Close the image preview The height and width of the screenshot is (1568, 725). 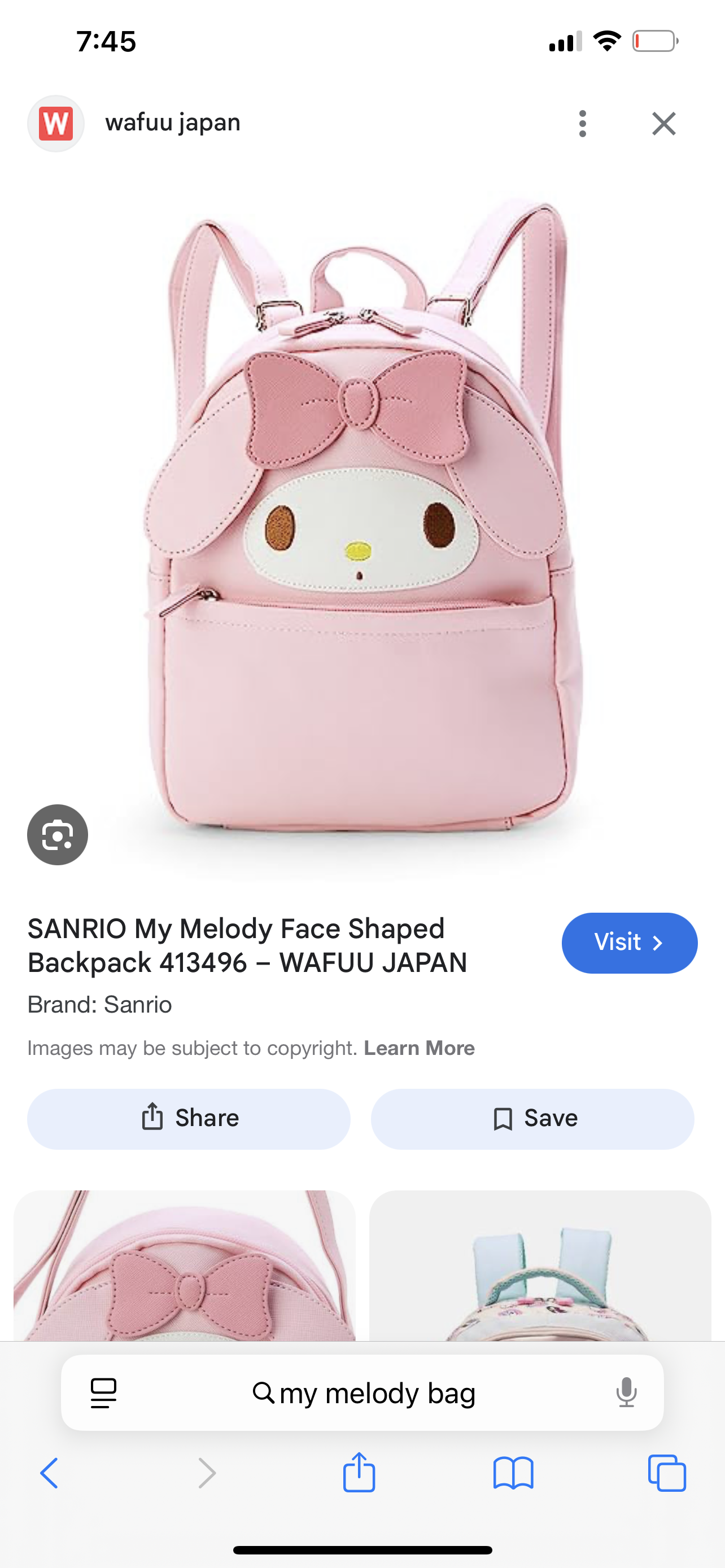click(x=663, y=124)
